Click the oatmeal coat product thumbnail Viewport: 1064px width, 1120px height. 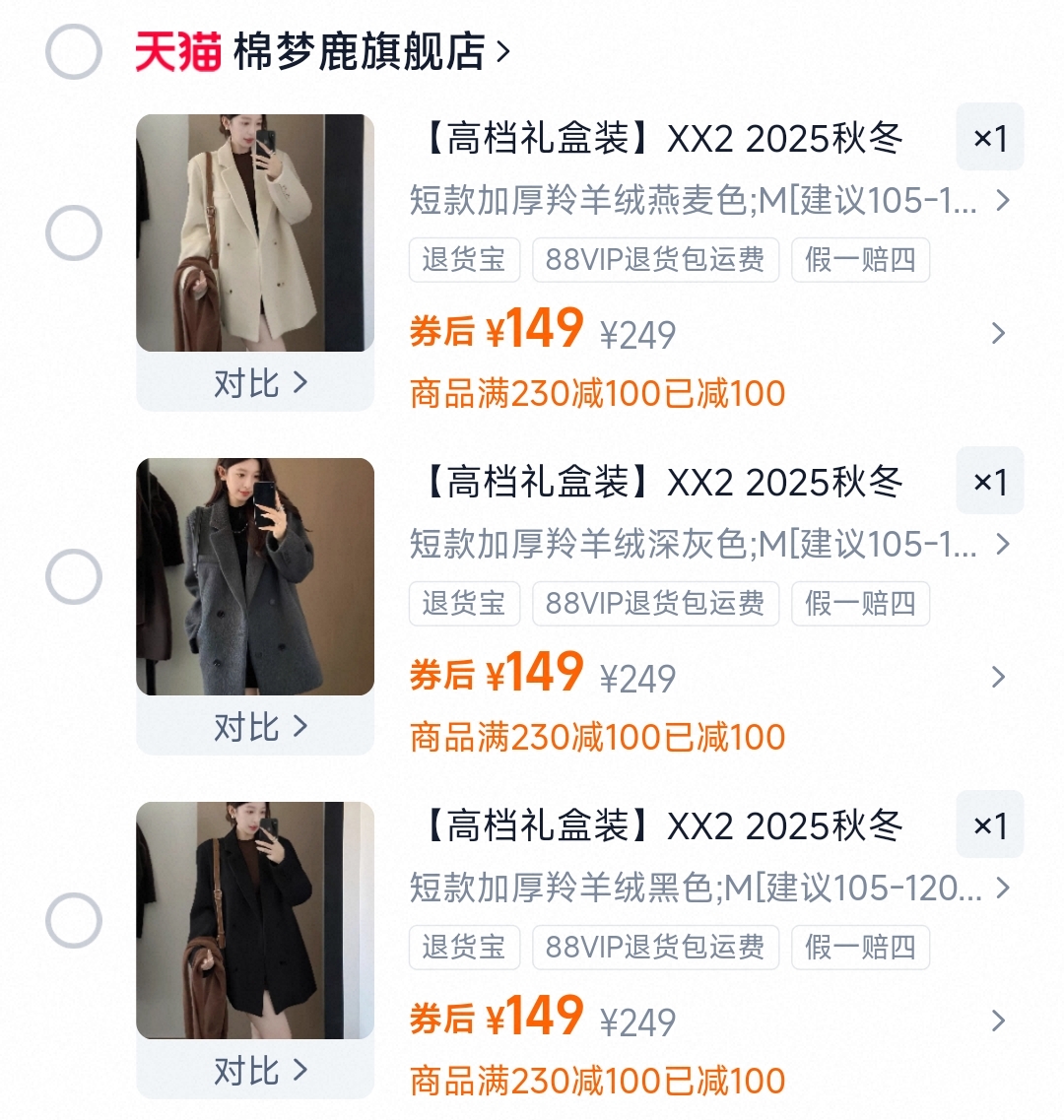[254, 231]
